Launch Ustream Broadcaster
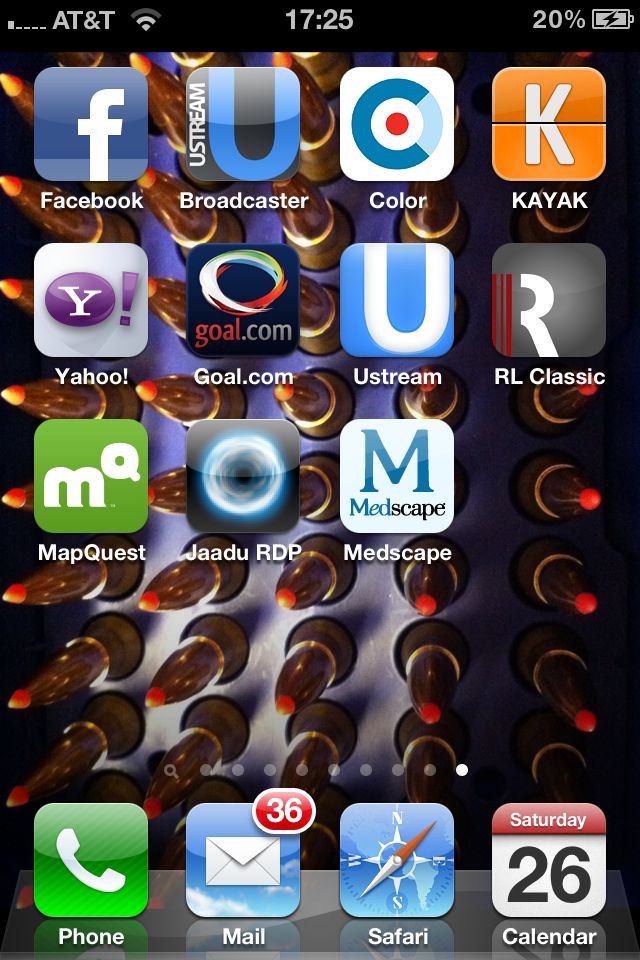The width and height of the screenshot is (640, 960). click(x=243, y=124)
